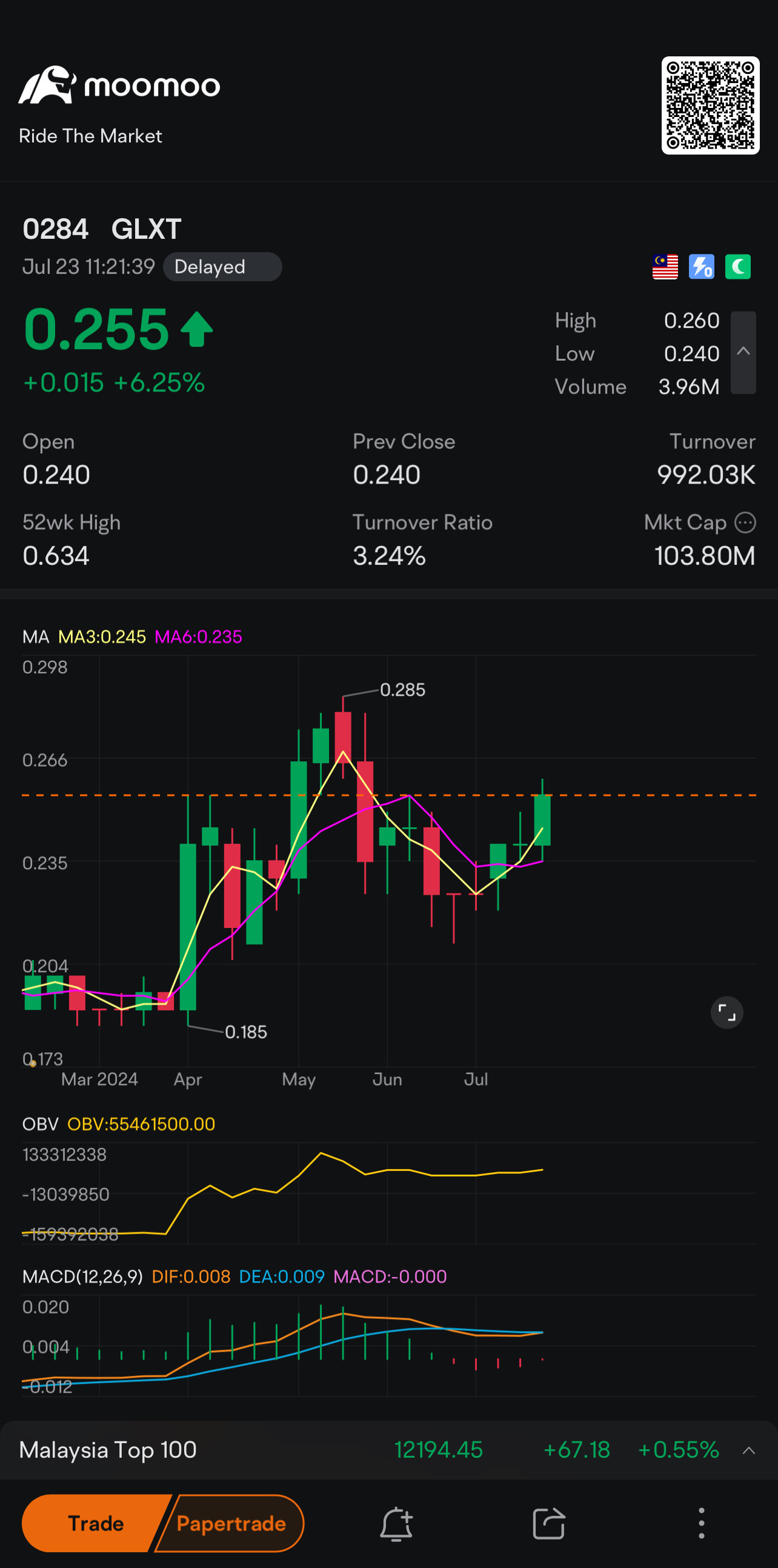Tap the green crescent moon icon
778x1568 pixels.
click(738, 267)
